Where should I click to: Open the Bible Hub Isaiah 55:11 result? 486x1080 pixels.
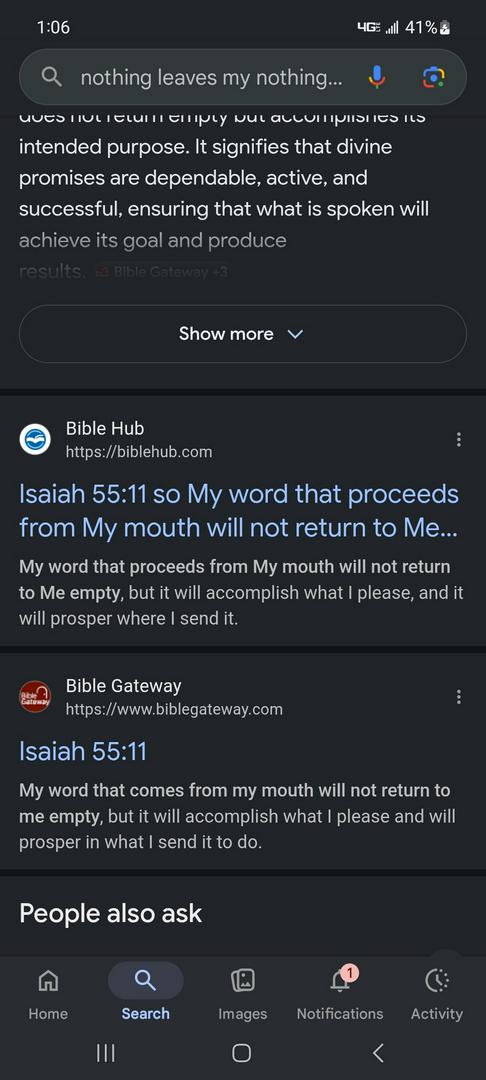pos(239,510)
